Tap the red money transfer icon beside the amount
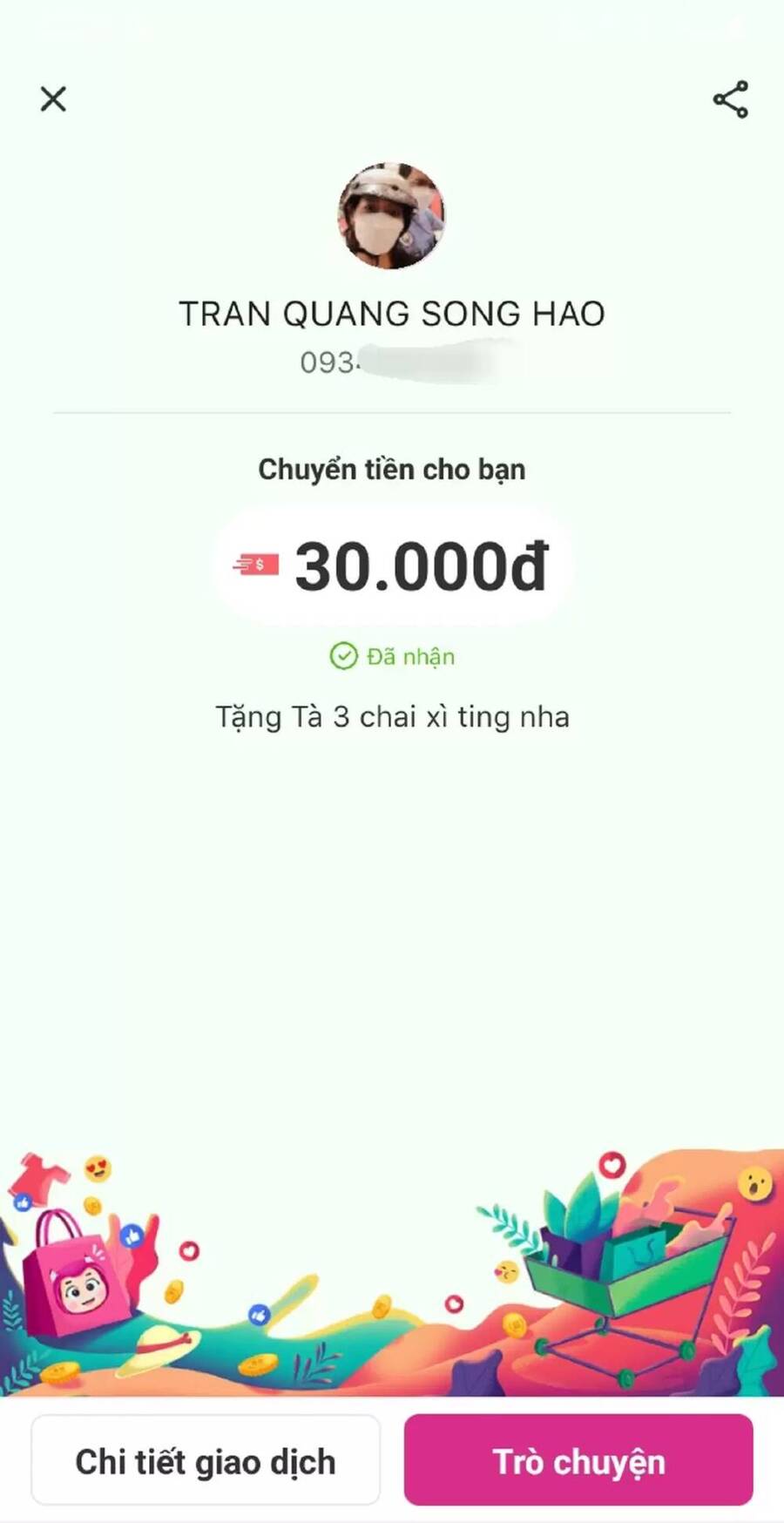The image size is (784, 1523). 253,565
